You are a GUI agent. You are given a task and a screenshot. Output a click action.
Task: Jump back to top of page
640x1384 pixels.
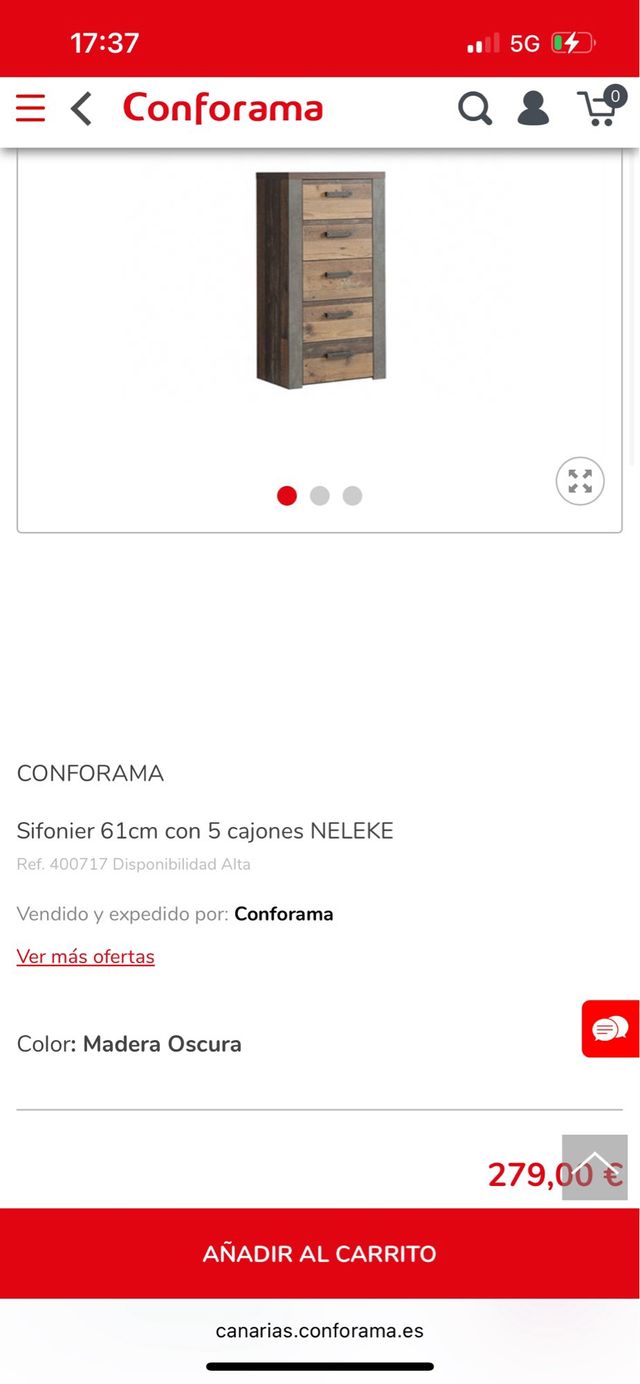point(595,1167)
